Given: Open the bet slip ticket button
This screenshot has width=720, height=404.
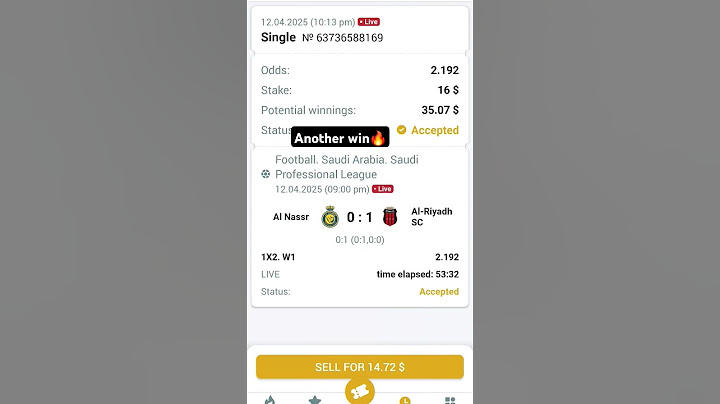Looking at the screenshot, I should (x=360, y=392).
